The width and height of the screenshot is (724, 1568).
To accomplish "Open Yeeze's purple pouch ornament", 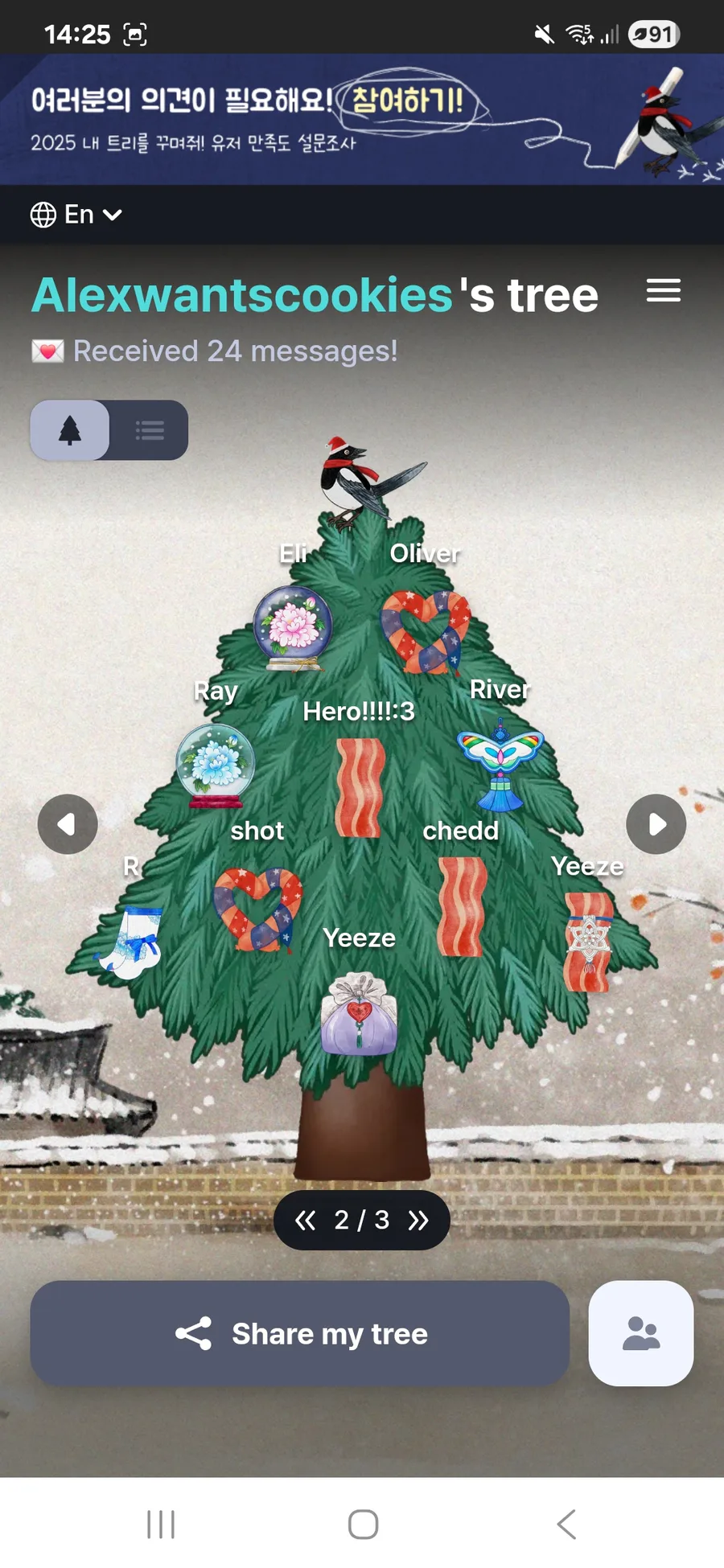I will click(x=360, y=1013).
